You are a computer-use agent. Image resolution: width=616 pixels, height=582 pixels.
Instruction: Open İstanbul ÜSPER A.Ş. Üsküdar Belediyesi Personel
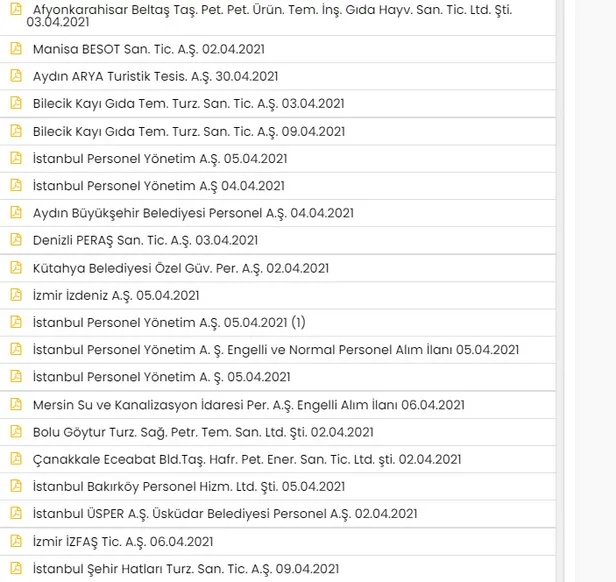point(225,514)
